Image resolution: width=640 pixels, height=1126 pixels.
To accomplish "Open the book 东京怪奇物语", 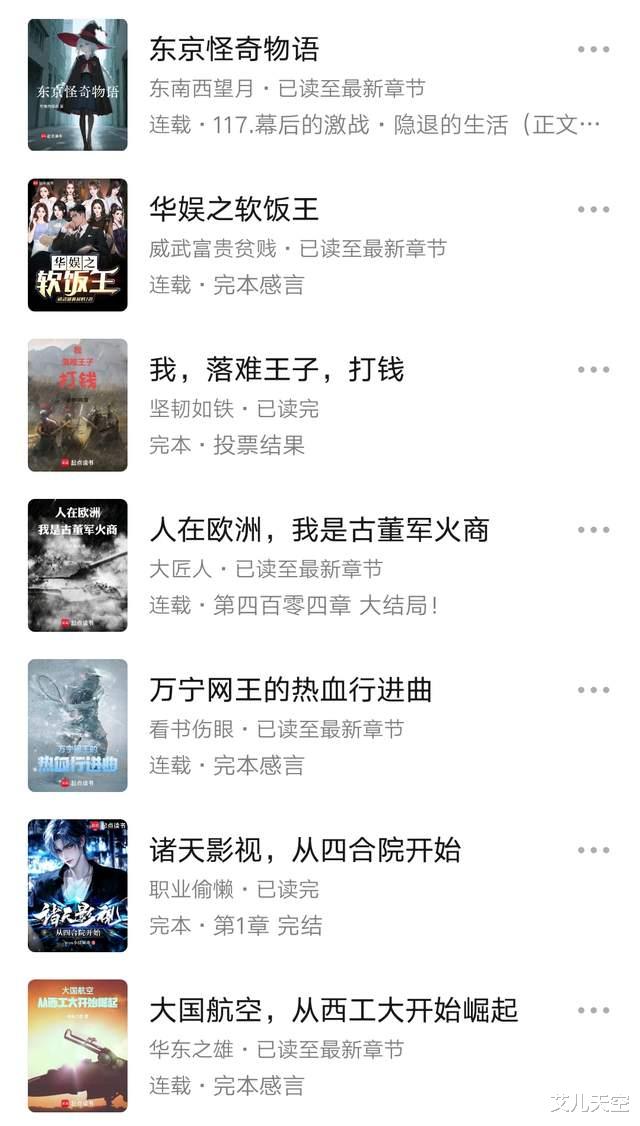I will (234, 49).
